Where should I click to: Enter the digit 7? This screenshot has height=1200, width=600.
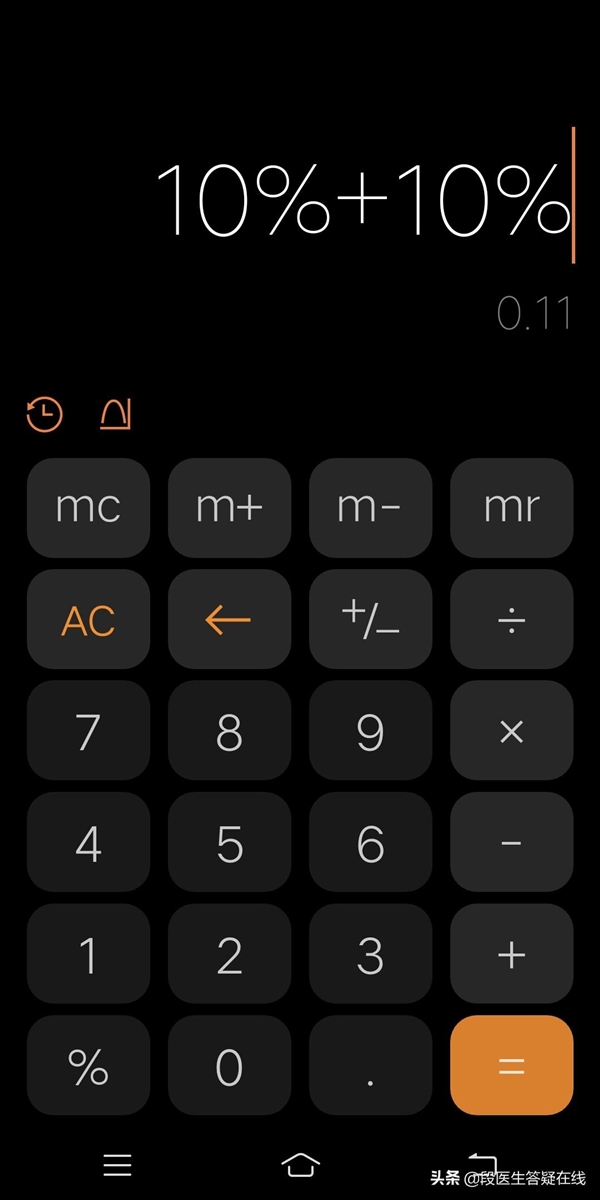point(88,731)
